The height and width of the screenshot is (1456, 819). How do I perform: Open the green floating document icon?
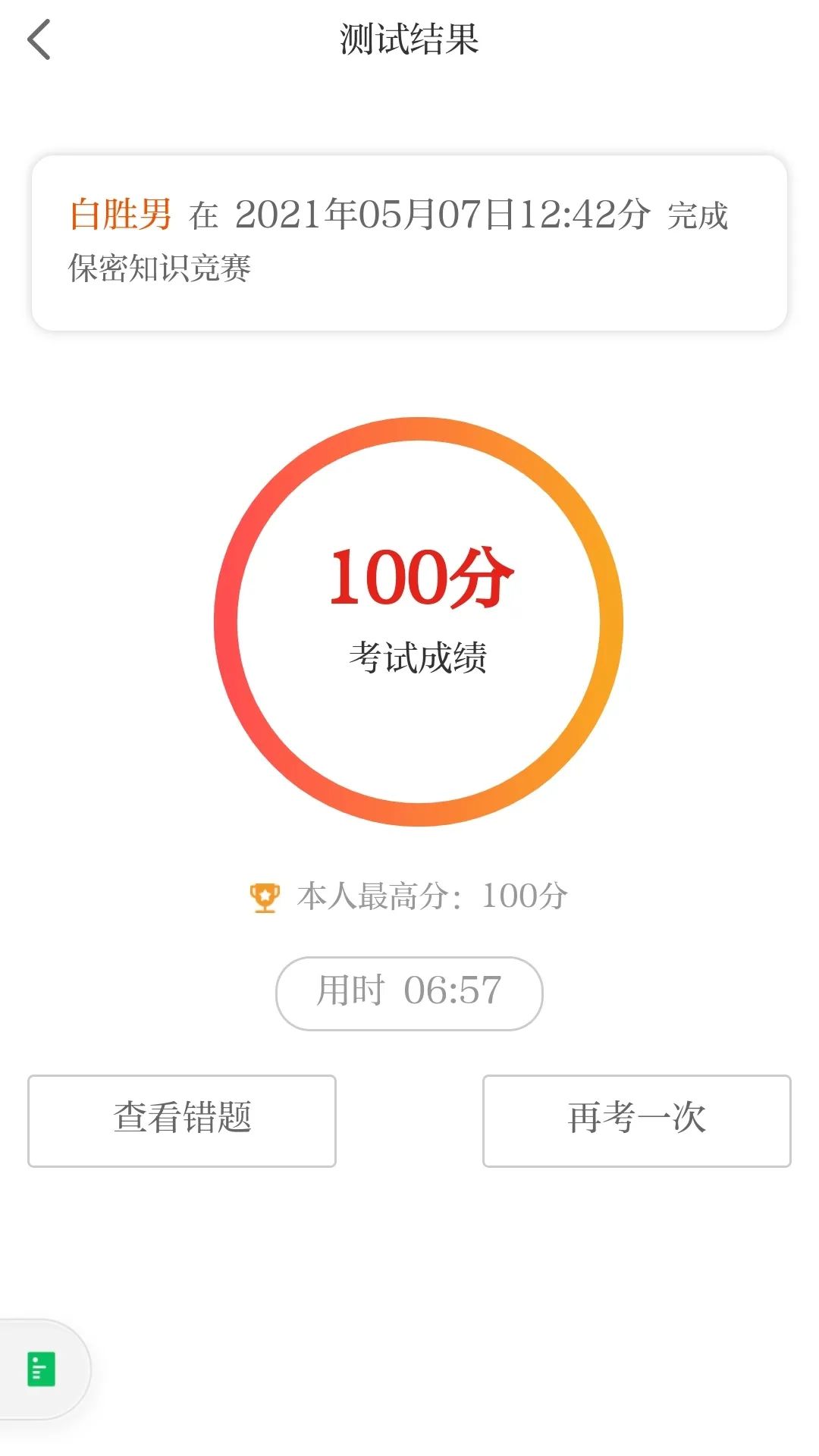click(x=41, y=1369)
